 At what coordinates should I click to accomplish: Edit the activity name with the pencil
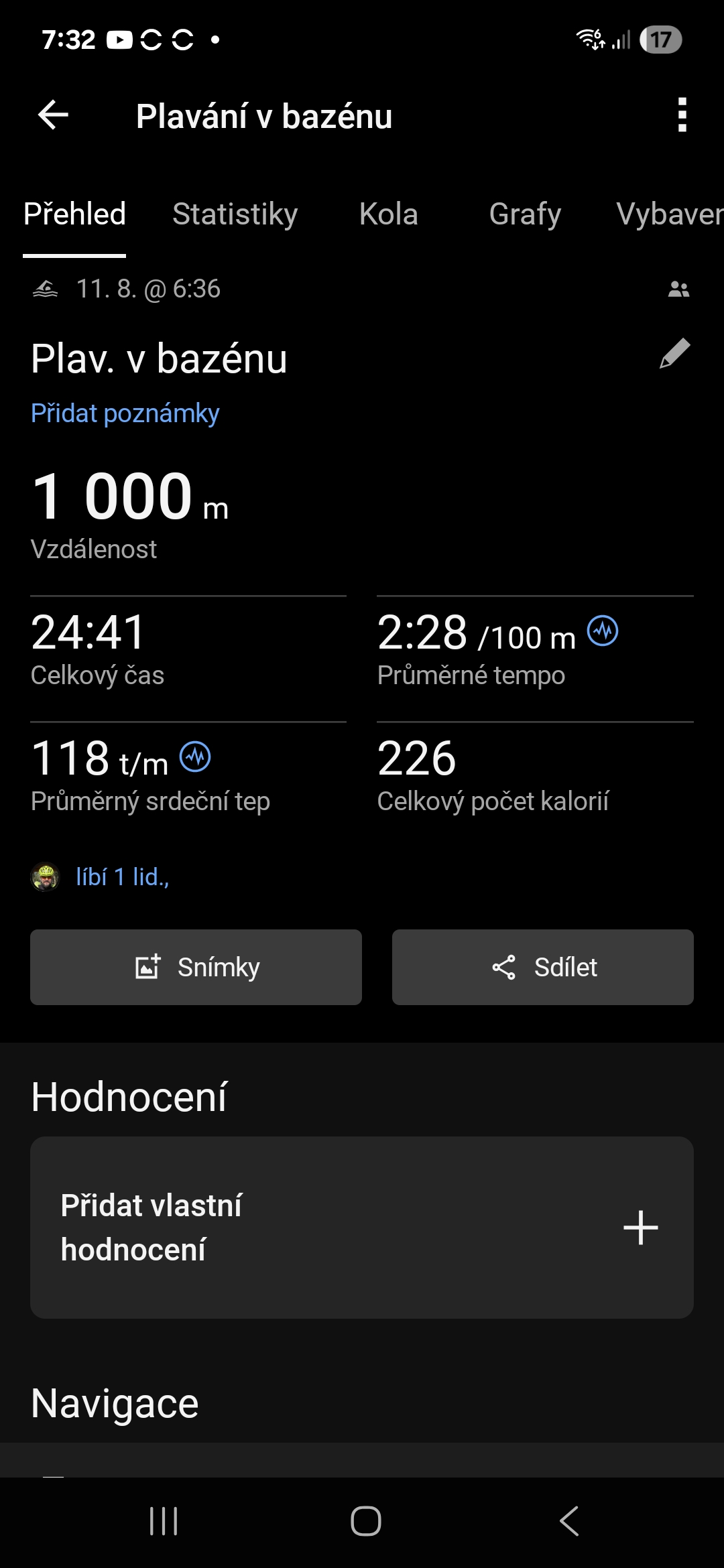674,353
